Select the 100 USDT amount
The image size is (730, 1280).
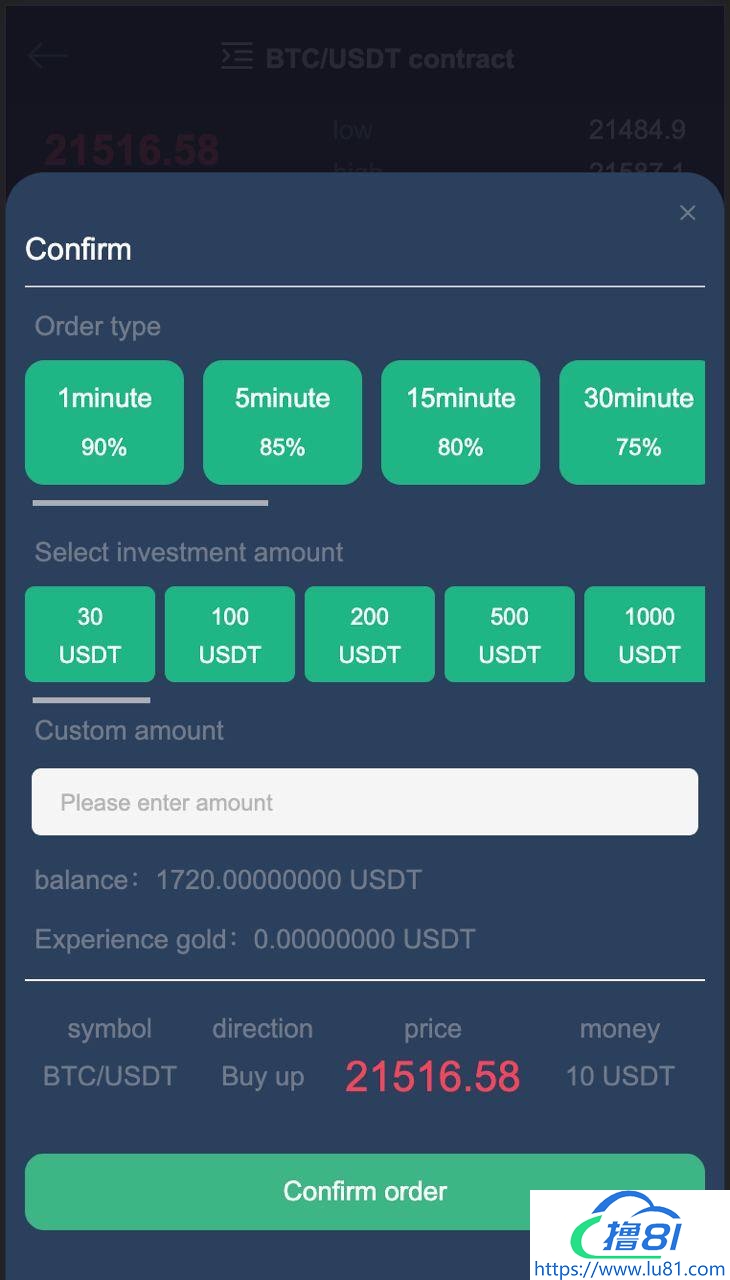pos(230,634)
